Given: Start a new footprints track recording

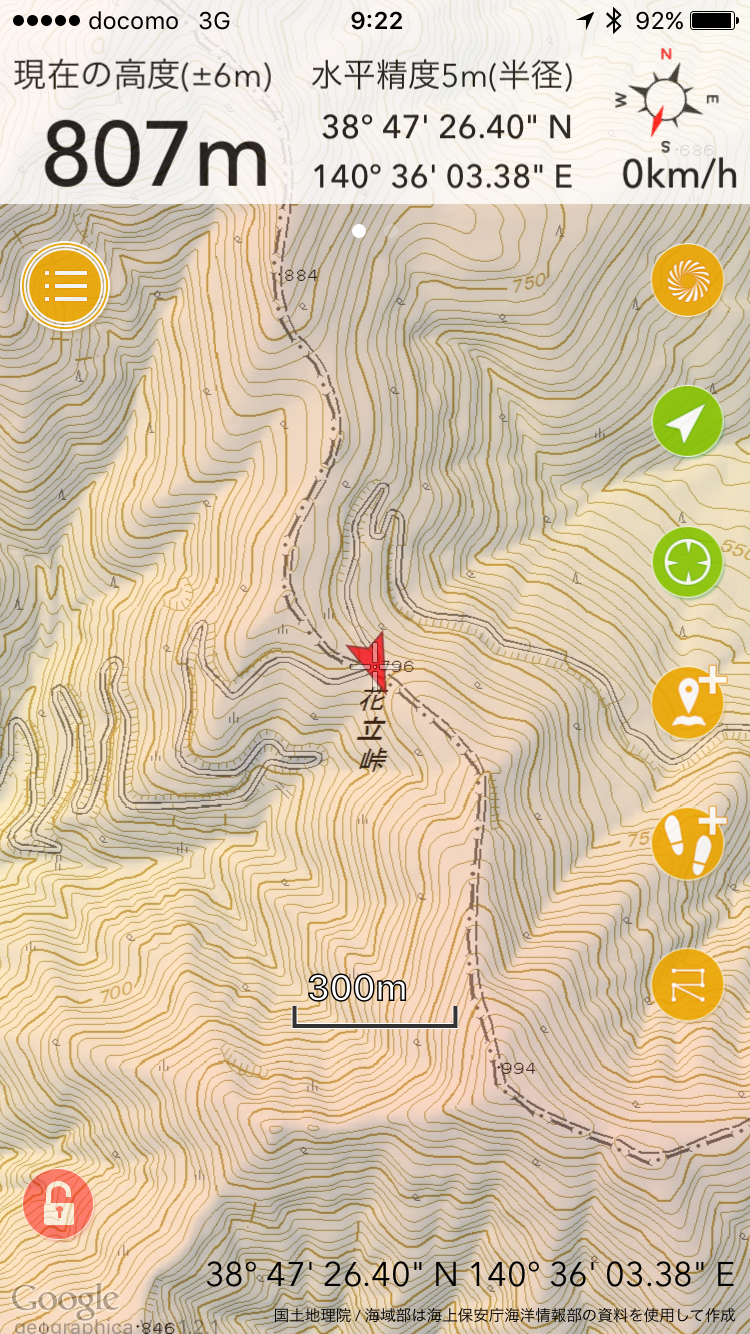Looking at the screenshot, I should 687,843.
